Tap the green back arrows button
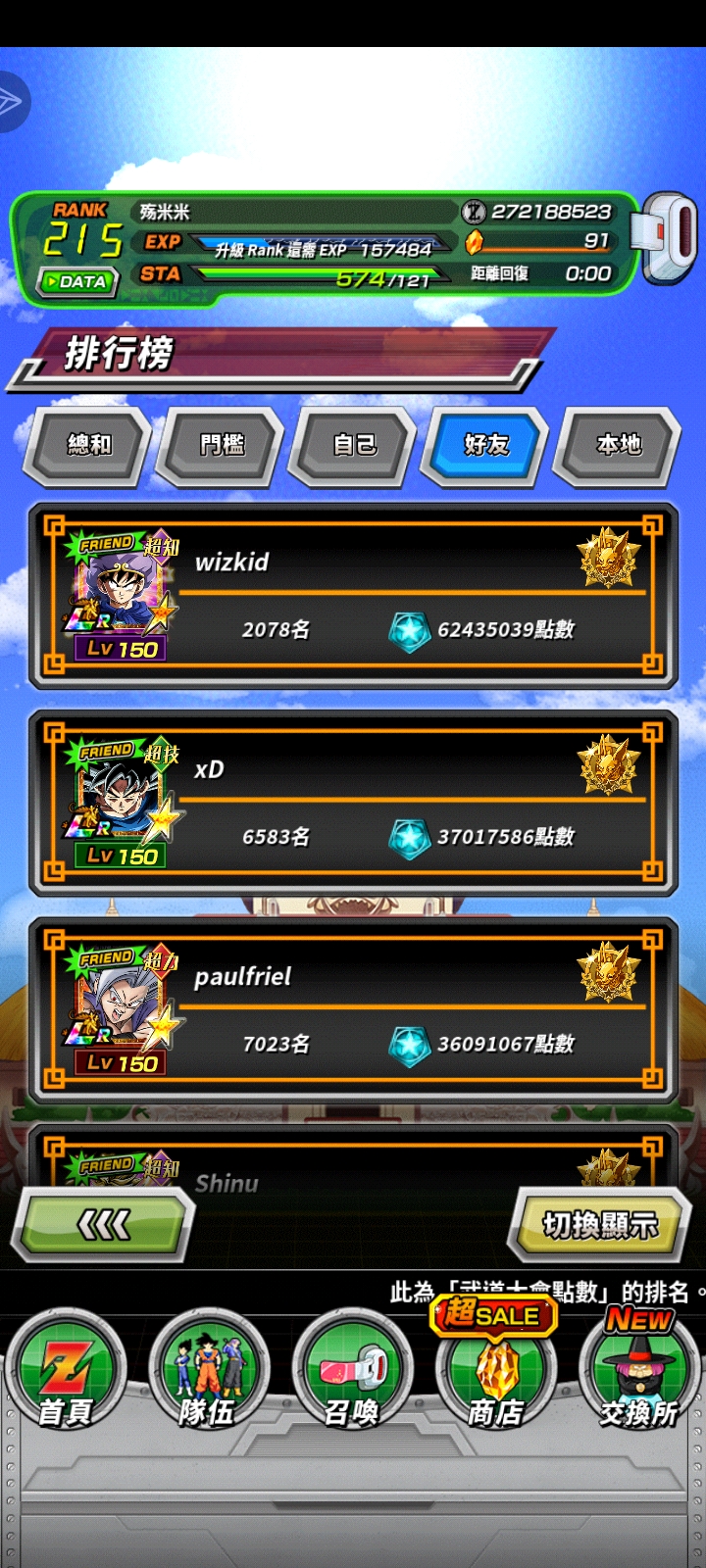This screenshot has height=1568, width=706. pos(103,1224)
